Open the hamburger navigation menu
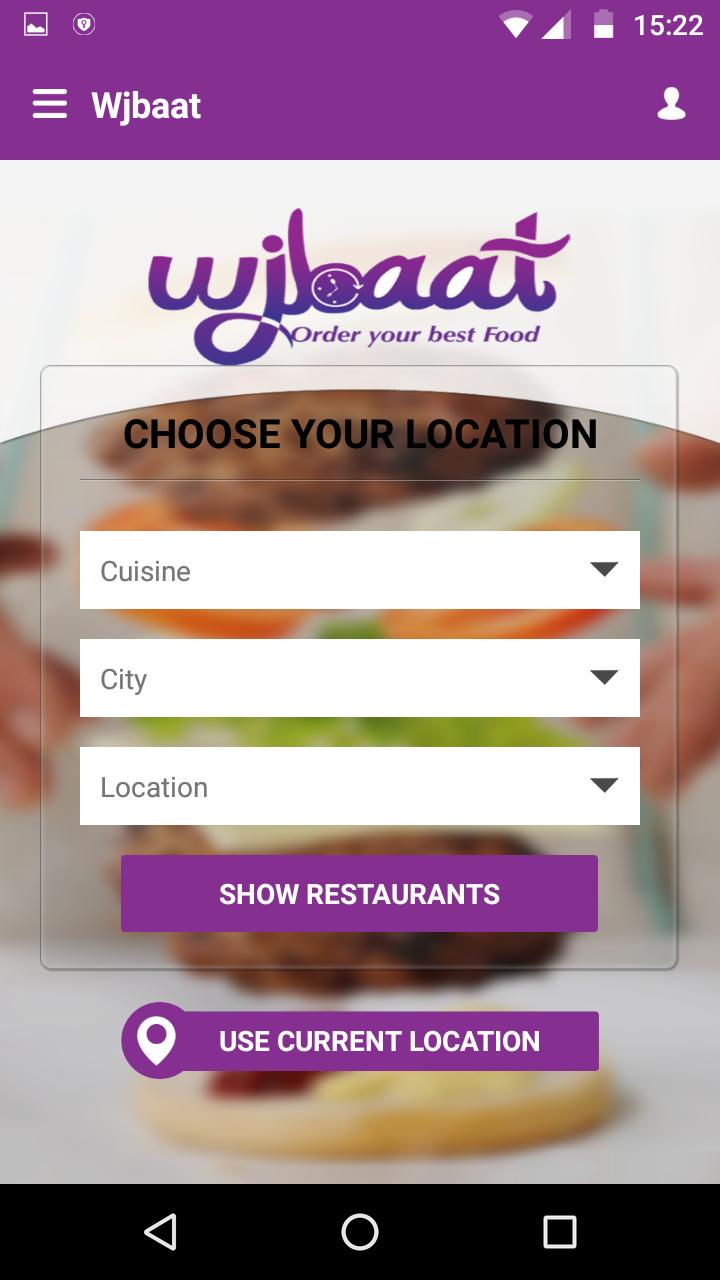The width and height of the screenshot is (720, 1280). click(x=49, y=105)
